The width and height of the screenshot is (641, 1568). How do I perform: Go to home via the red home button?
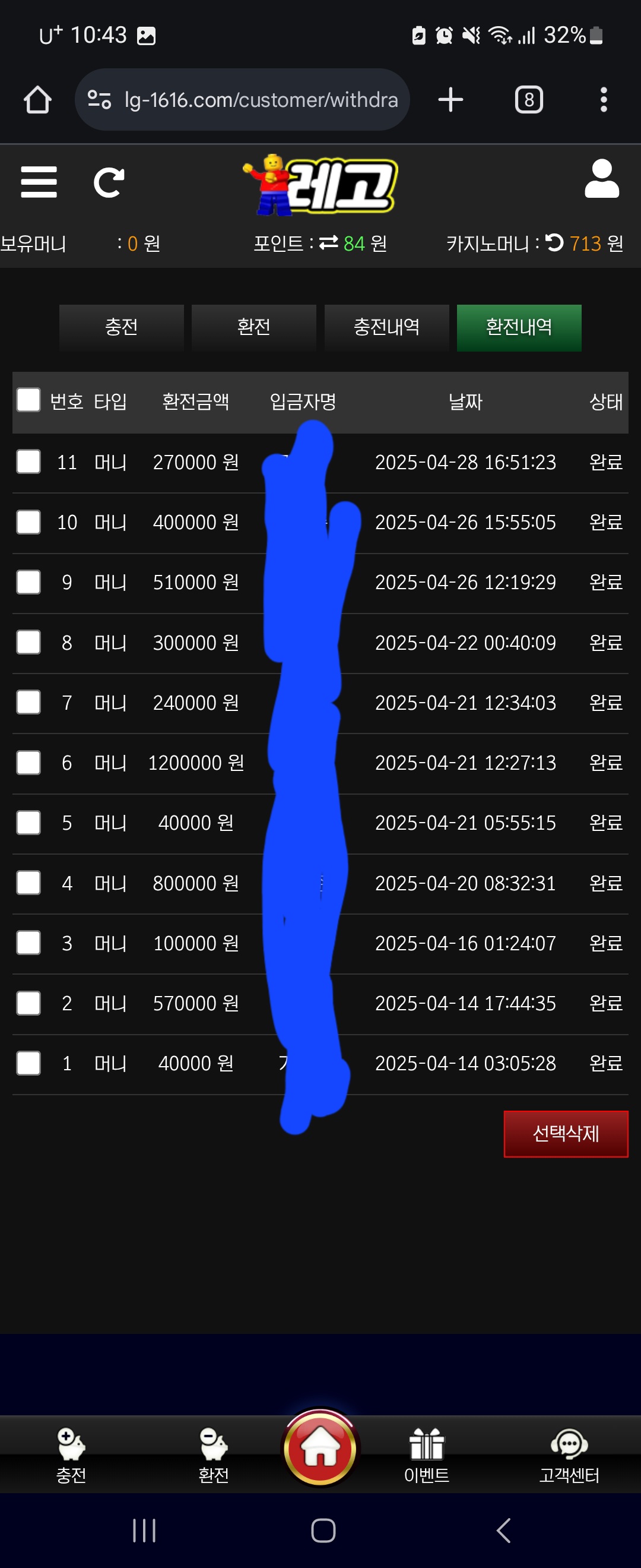pos(320,1449)
